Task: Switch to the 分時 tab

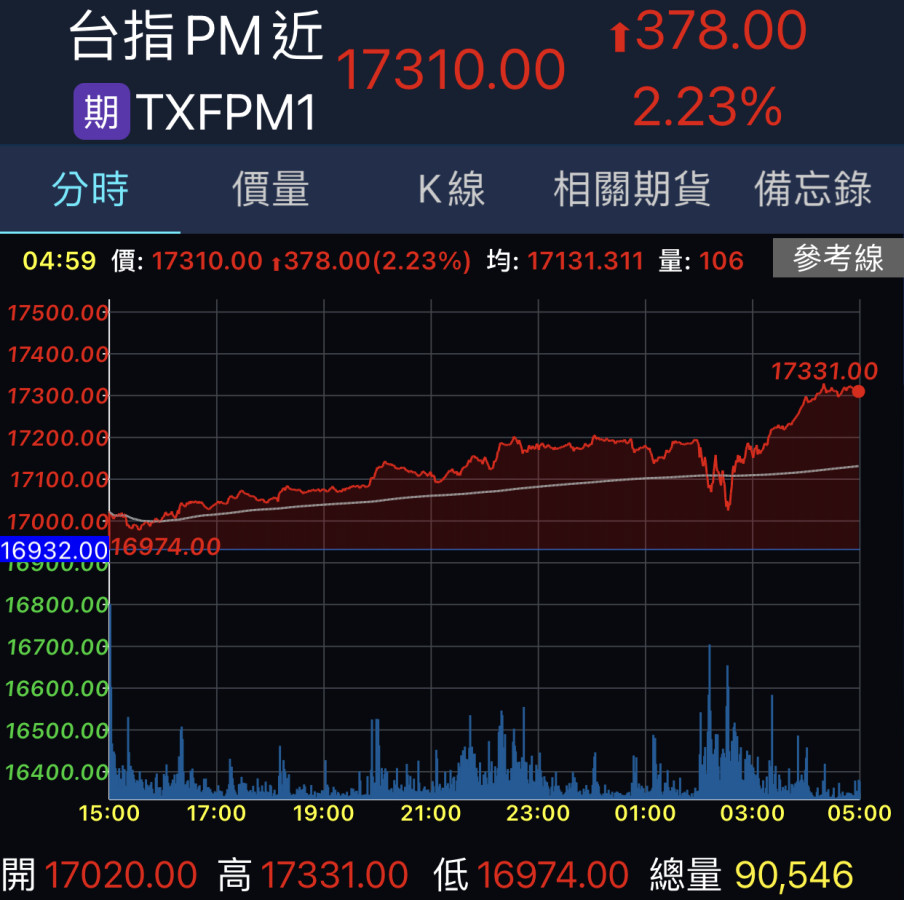Action: tap(90, 189)
